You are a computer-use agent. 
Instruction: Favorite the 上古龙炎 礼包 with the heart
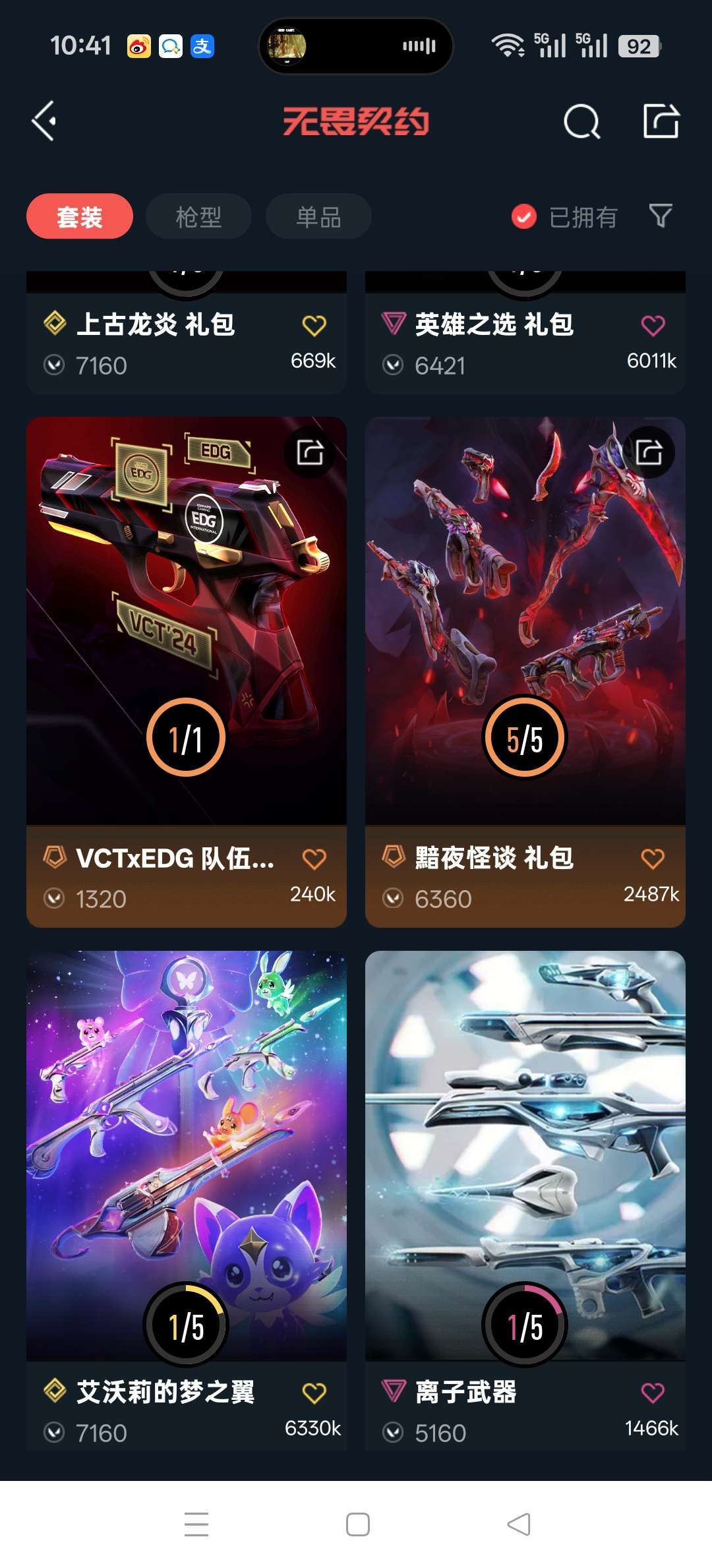[315, 324]
